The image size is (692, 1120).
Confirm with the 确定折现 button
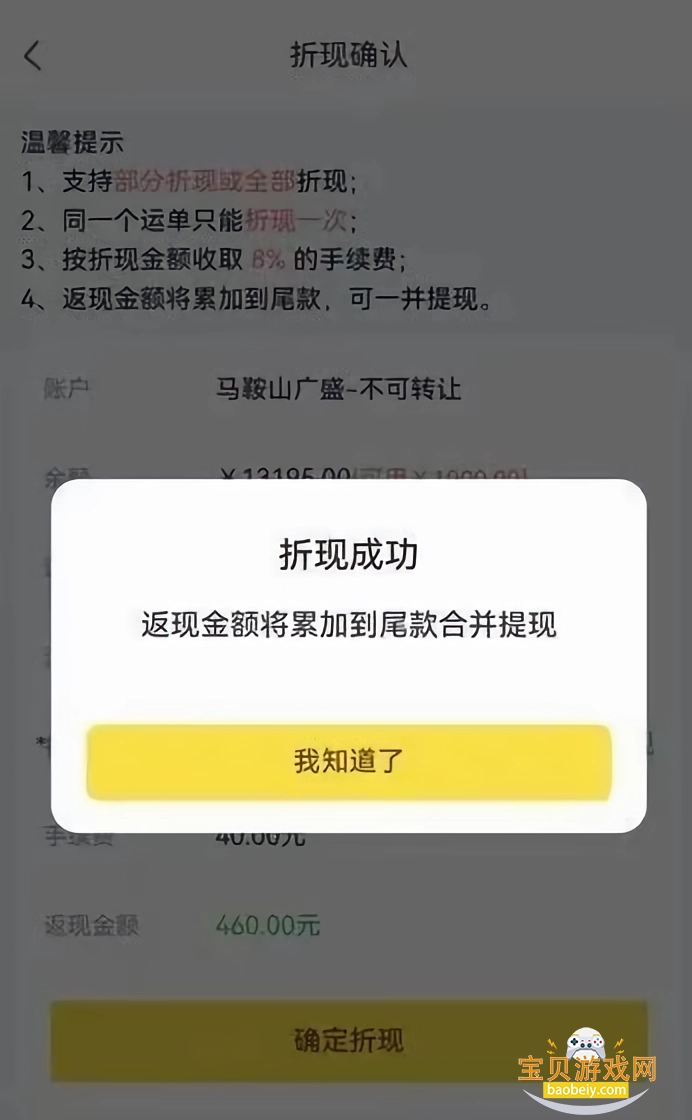pos(348,1040)
